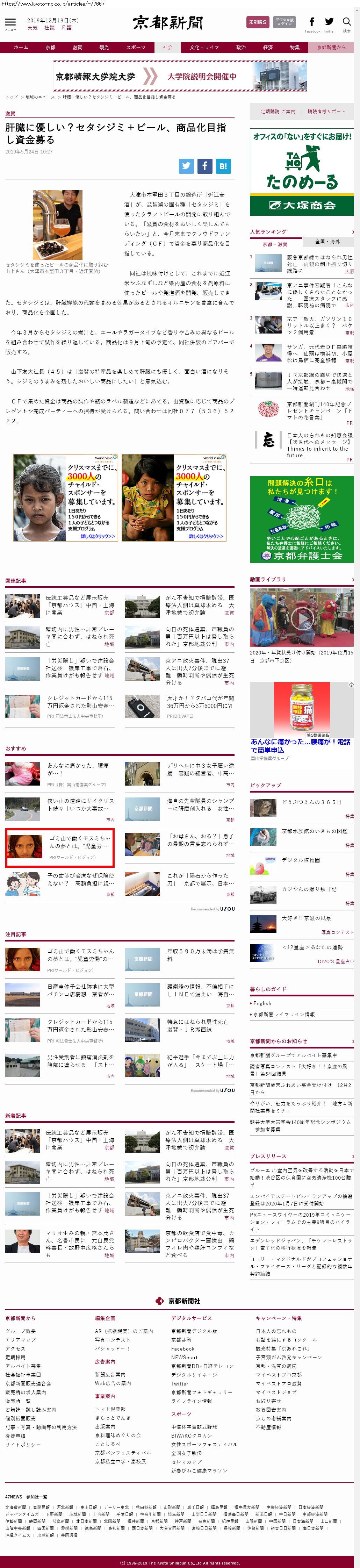Image resolution: width=360 pixels, height=1568 pixels.
Task: Switch to the スポーツ nav tab
Action: [136, 48]
